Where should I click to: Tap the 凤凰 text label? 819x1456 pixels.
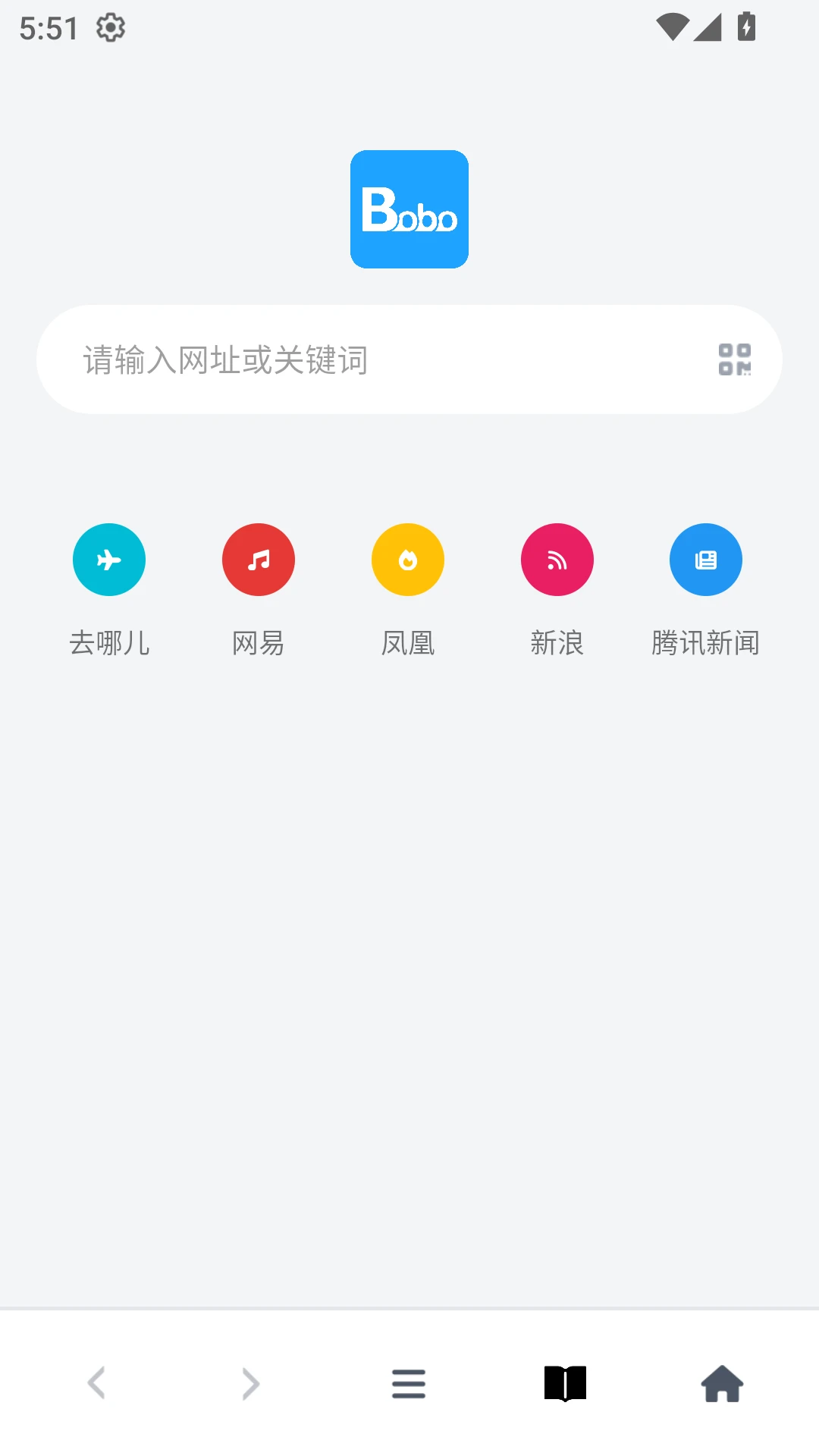(407, 643)
